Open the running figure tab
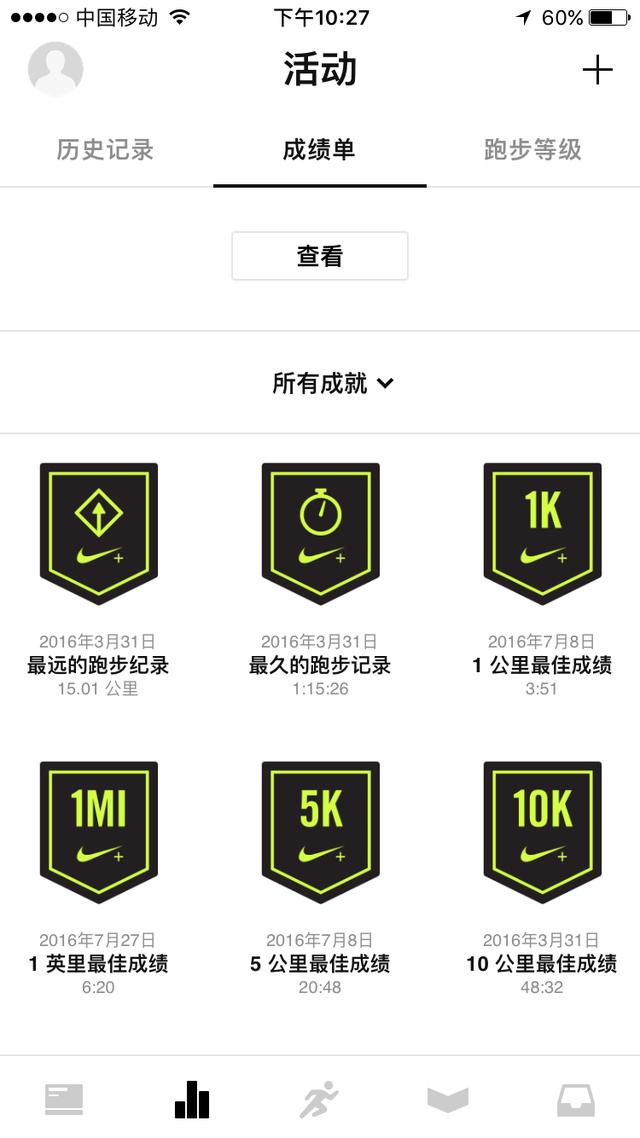This screenshot has width=640, height=1138. (320, 1100)
